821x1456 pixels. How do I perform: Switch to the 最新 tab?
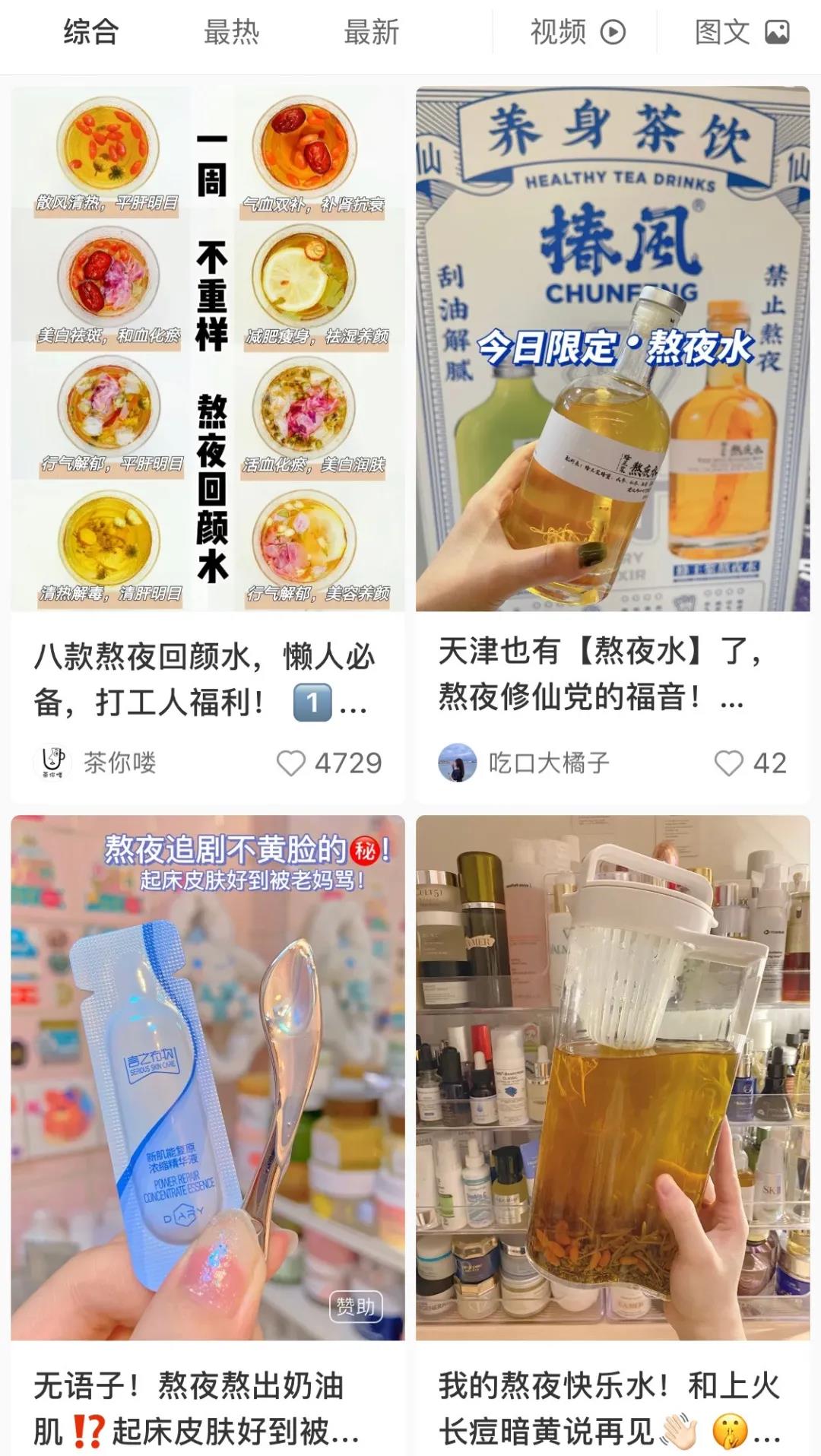(371, 33)
